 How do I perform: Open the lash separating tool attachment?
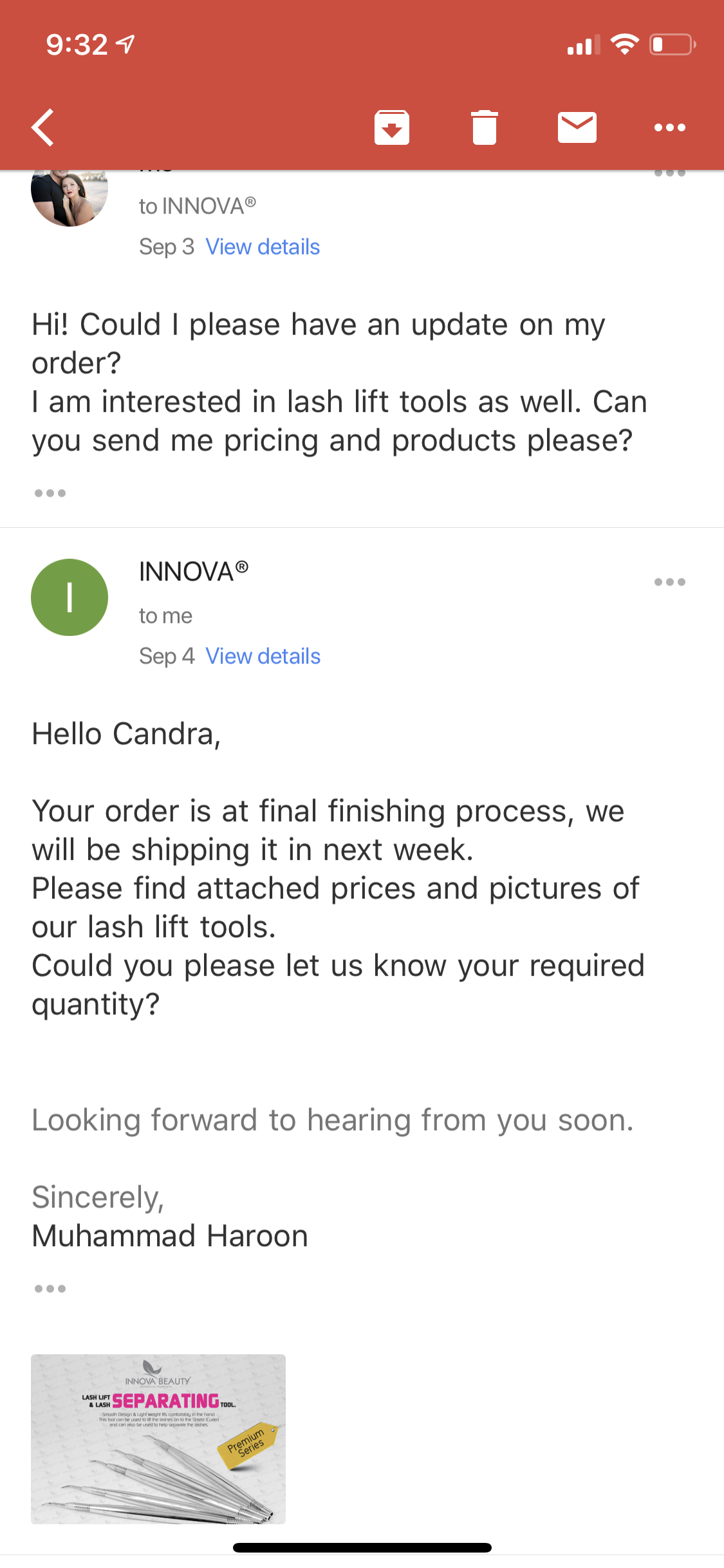tap(158, 1439)
